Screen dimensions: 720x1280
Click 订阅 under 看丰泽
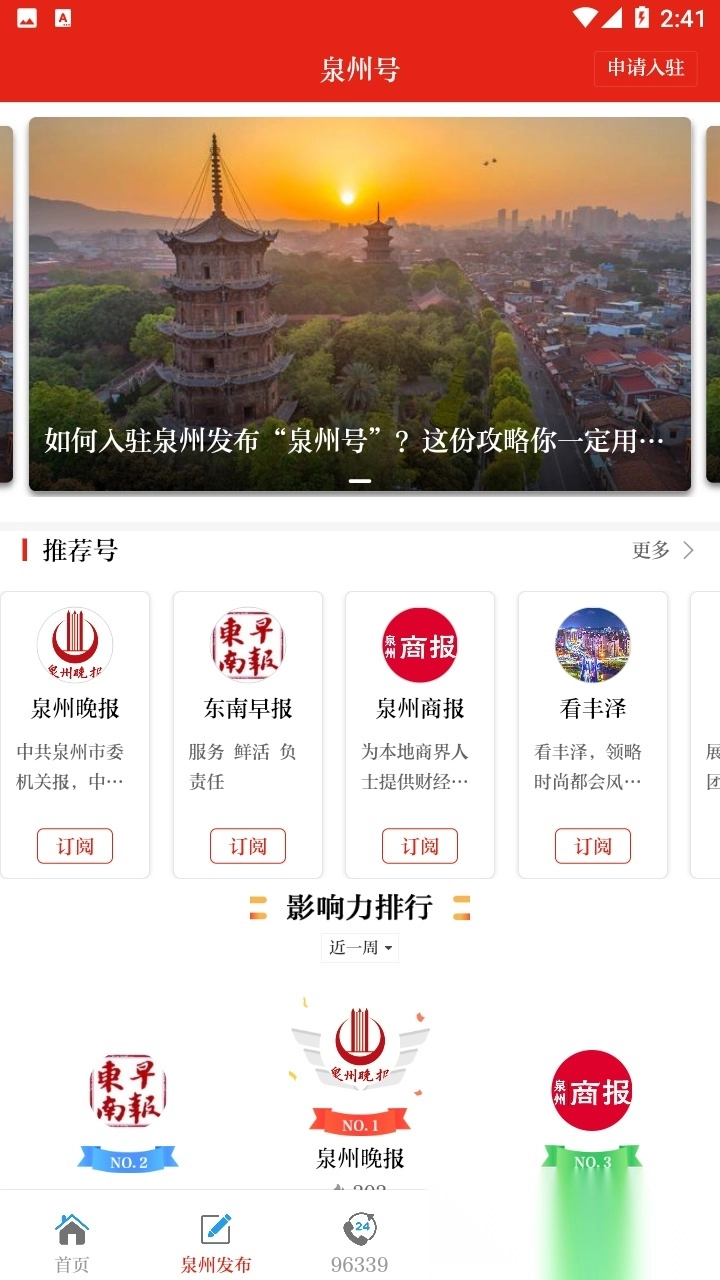(x=592, y=846)
